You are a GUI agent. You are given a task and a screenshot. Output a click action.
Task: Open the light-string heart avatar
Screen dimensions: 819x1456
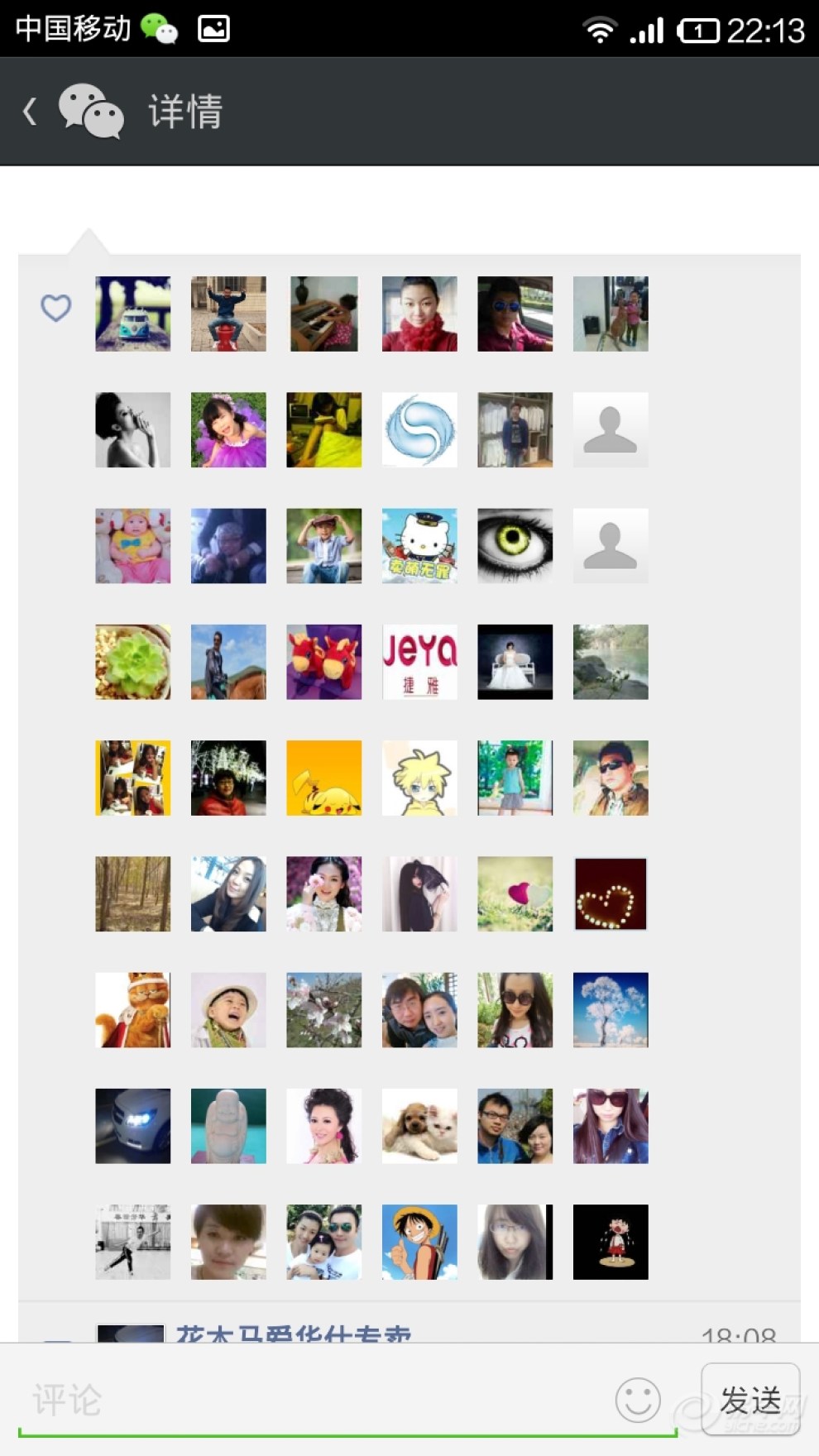click(x=611, y=894)
